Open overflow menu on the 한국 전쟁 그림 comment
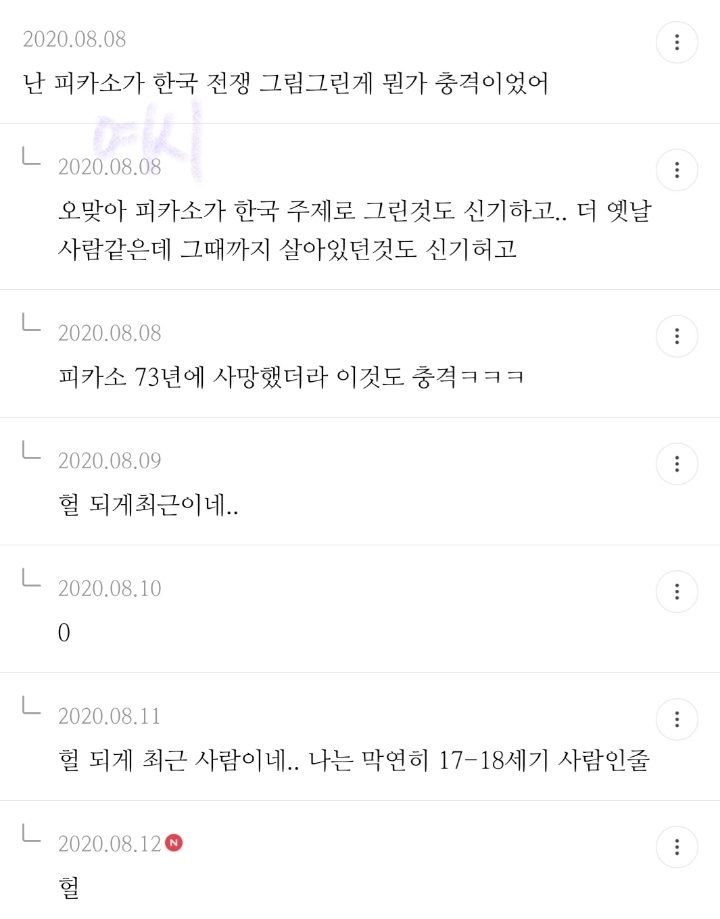 point(677,43)
